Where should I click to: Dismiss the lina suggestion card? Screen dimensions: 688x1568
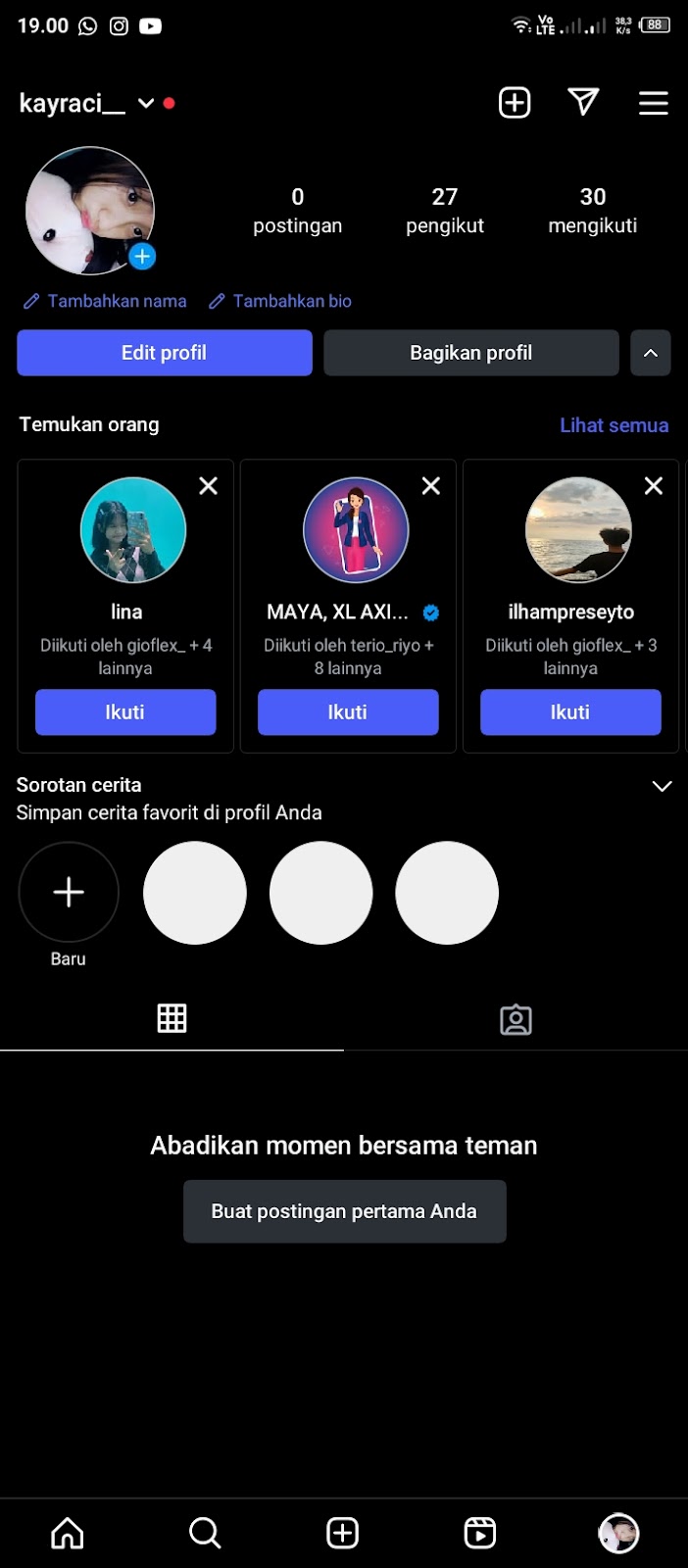[209, 486]
